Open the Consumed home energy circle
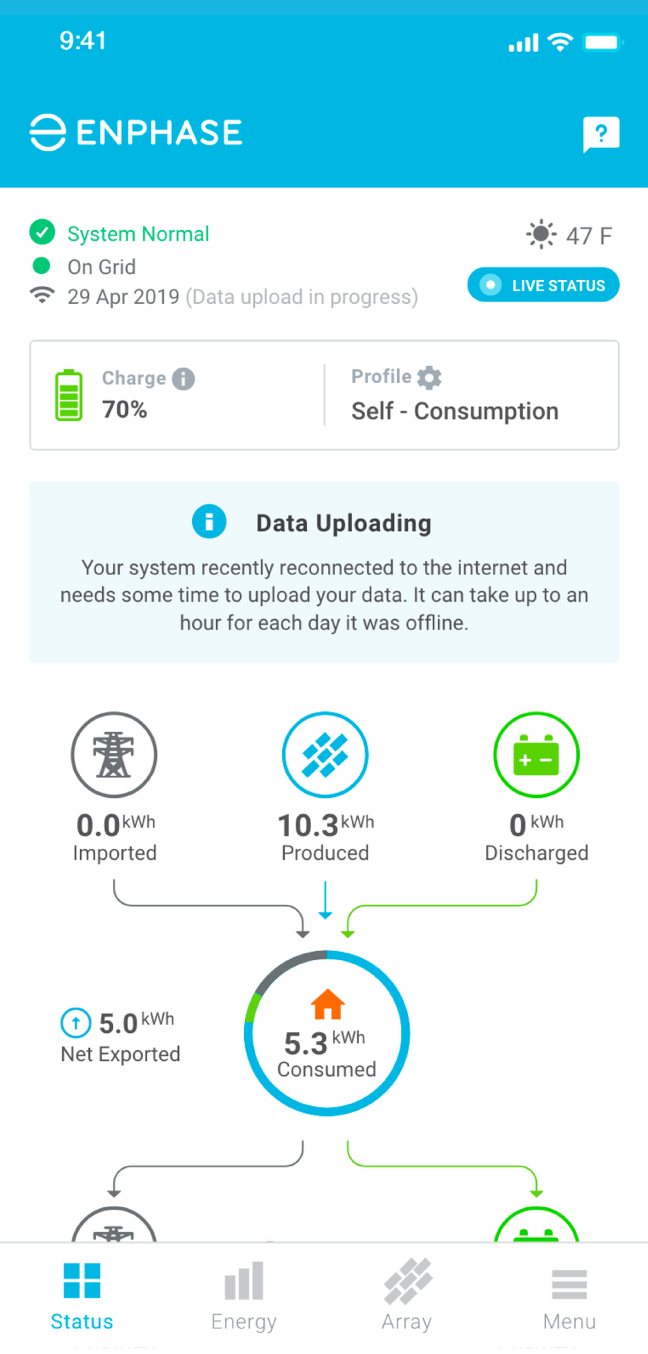This screenshot has height=1354, width=648. tap(326, 1034)
